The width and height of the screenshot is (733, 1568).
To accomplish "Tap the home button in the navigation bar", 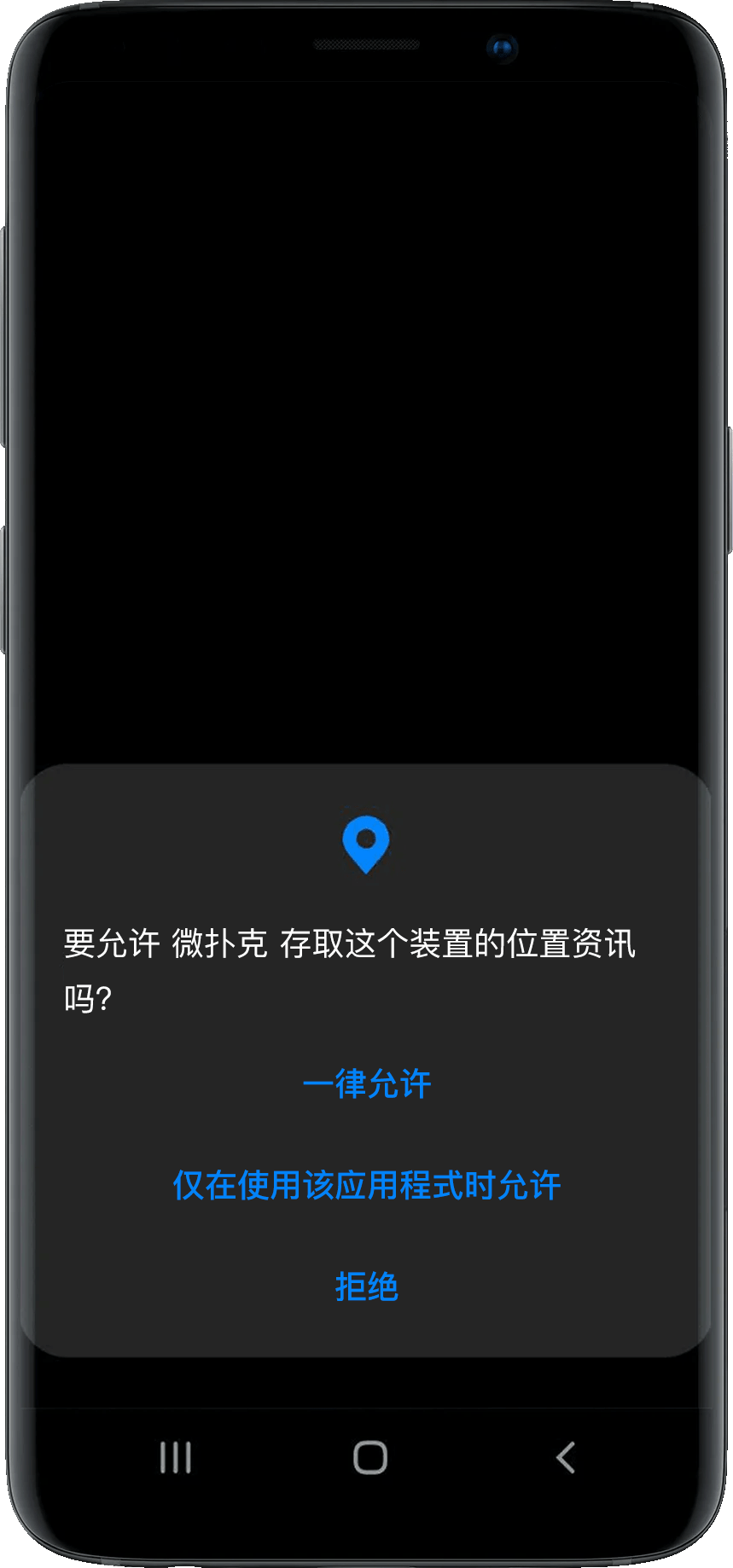I will coord(370,1457).
